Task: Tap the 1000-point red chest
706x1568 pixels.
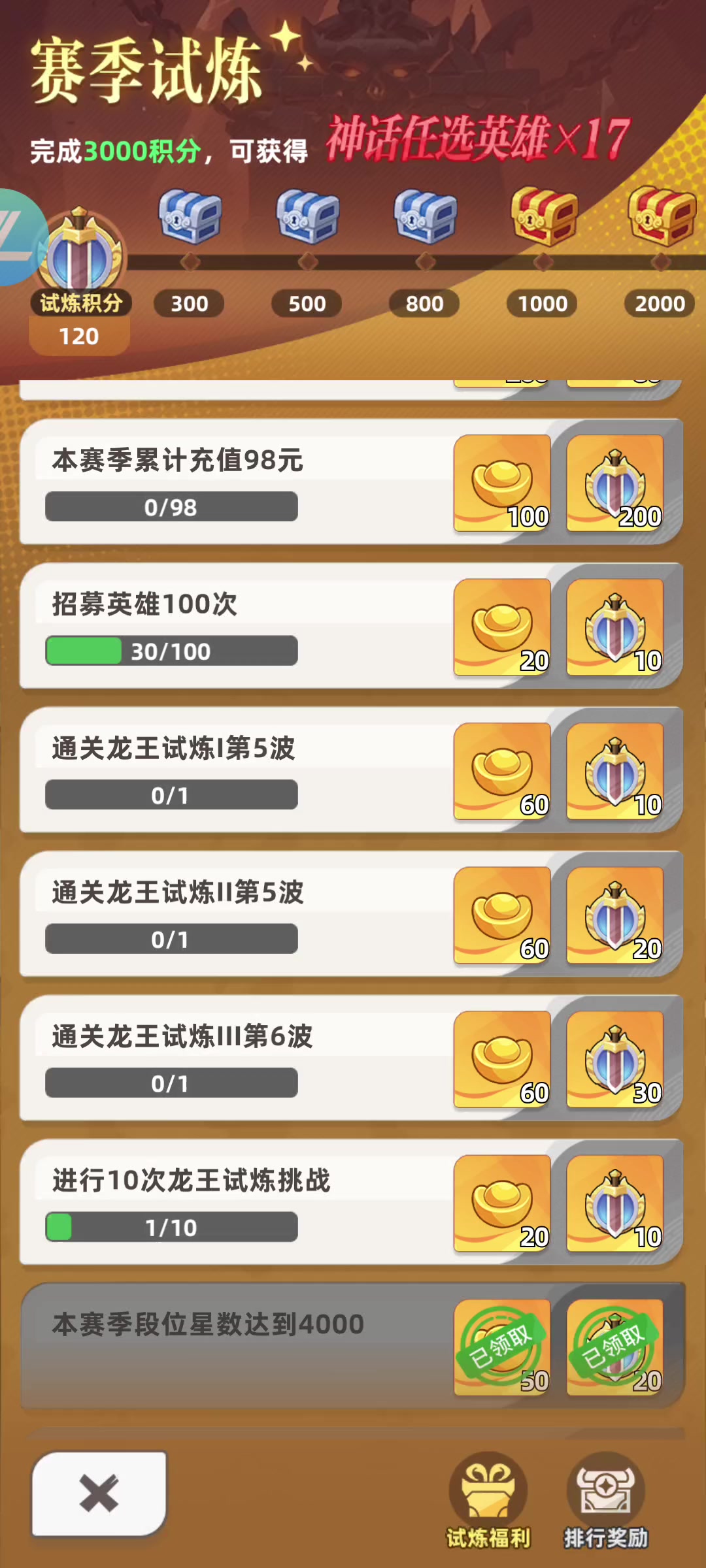Action: tap(543, 217)
